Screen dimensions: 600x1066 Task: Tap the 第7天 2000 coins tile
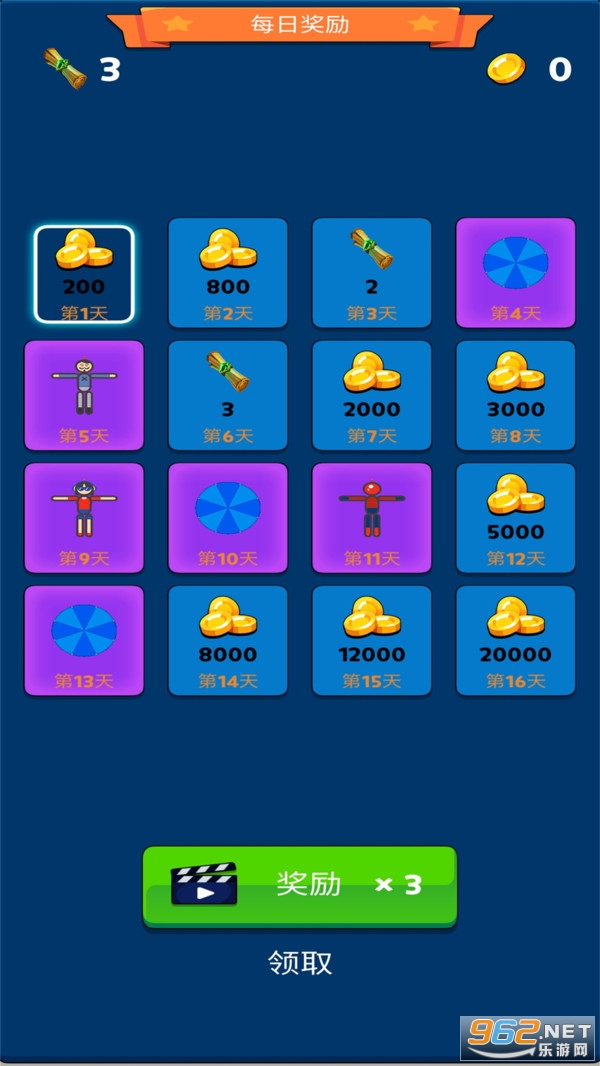click(372, 395)
